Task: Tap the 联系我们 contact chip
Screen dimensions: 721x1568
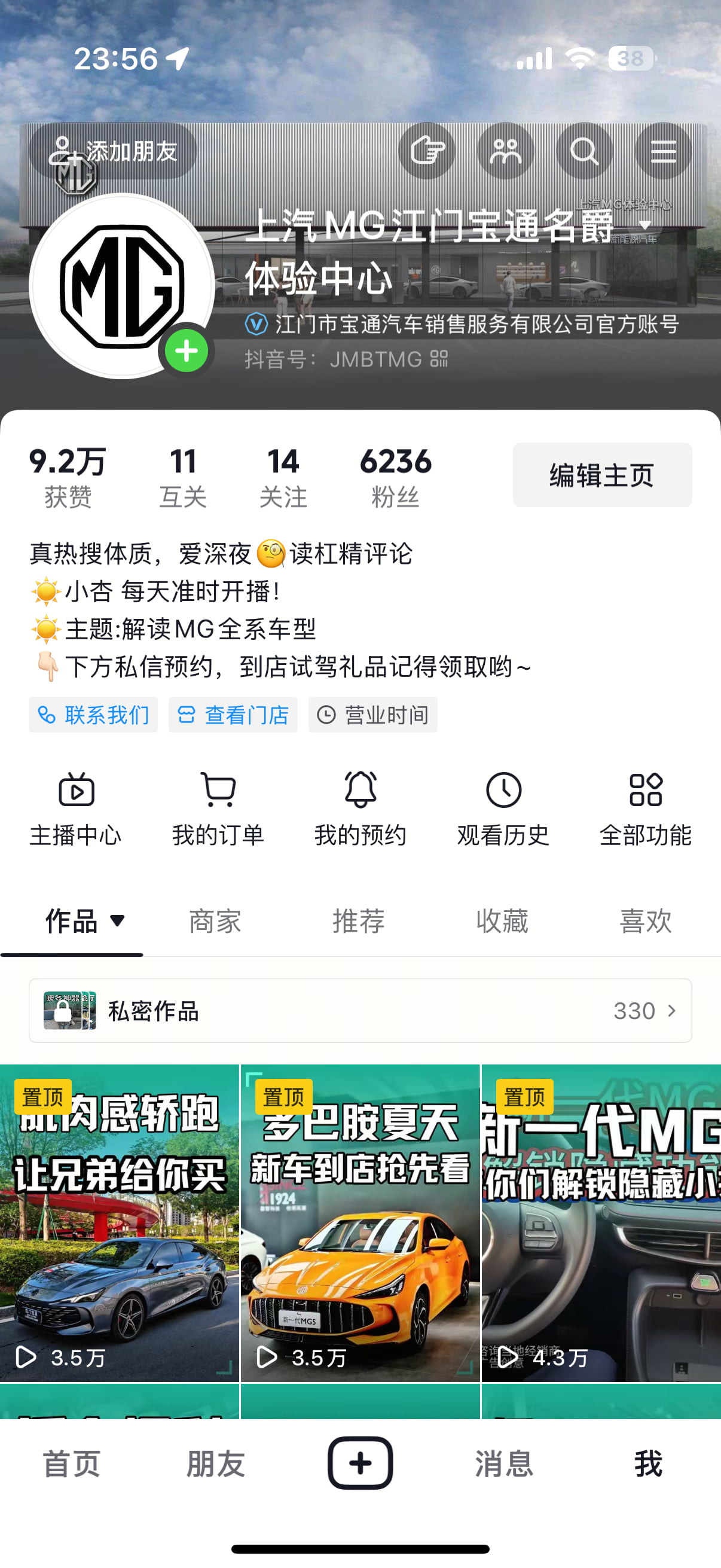Action: coord(93,715)
